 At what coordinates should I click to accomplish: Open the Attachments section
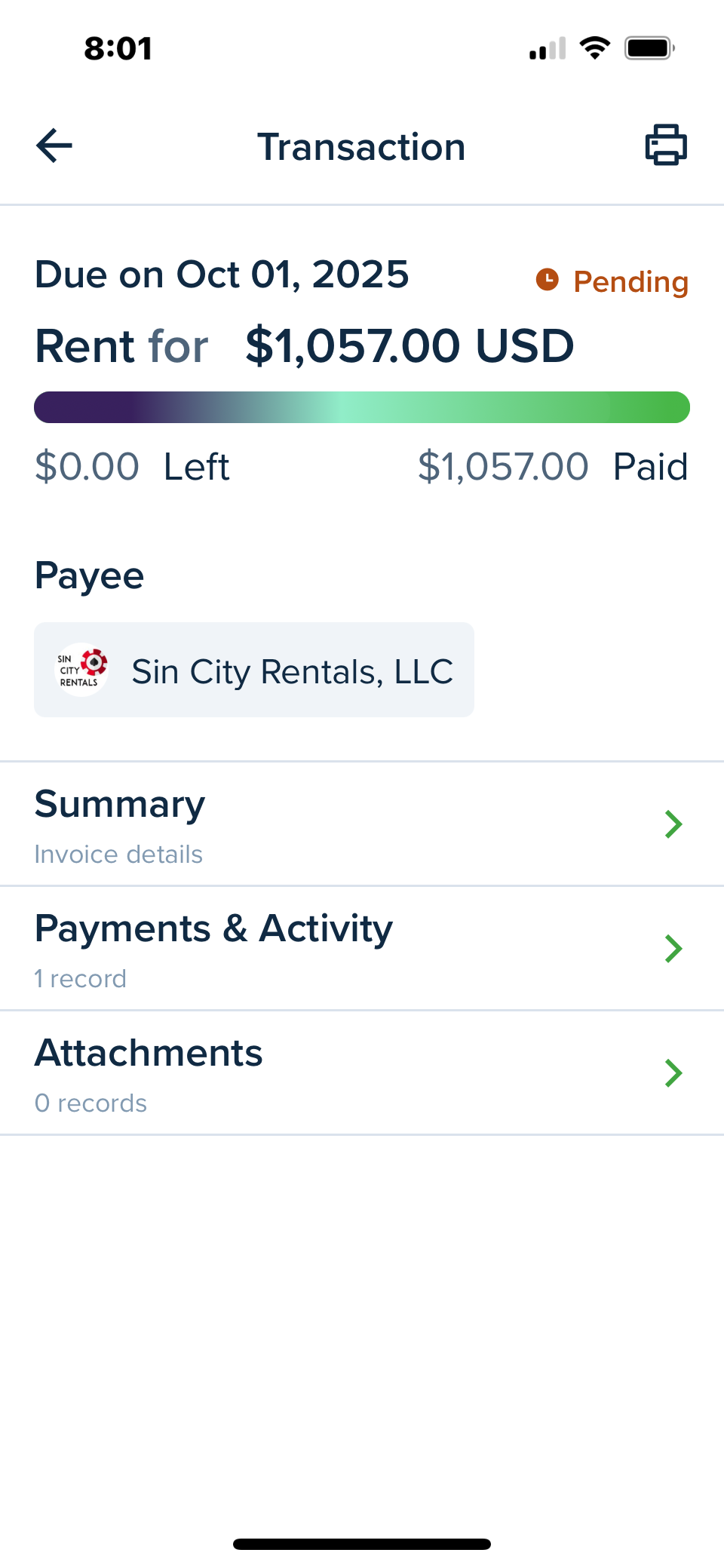[x=362, y=1073]
